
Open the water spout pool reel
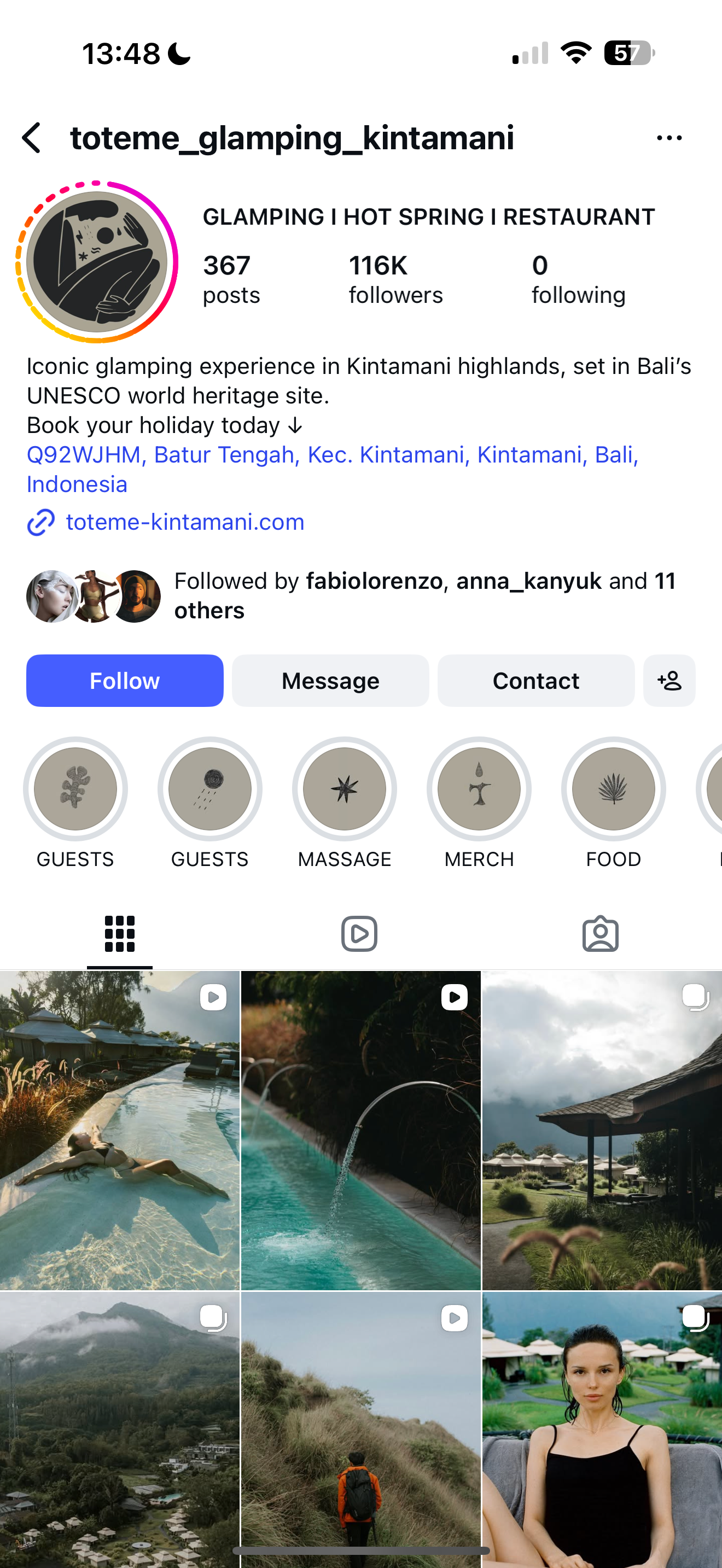pos(360,1130)
